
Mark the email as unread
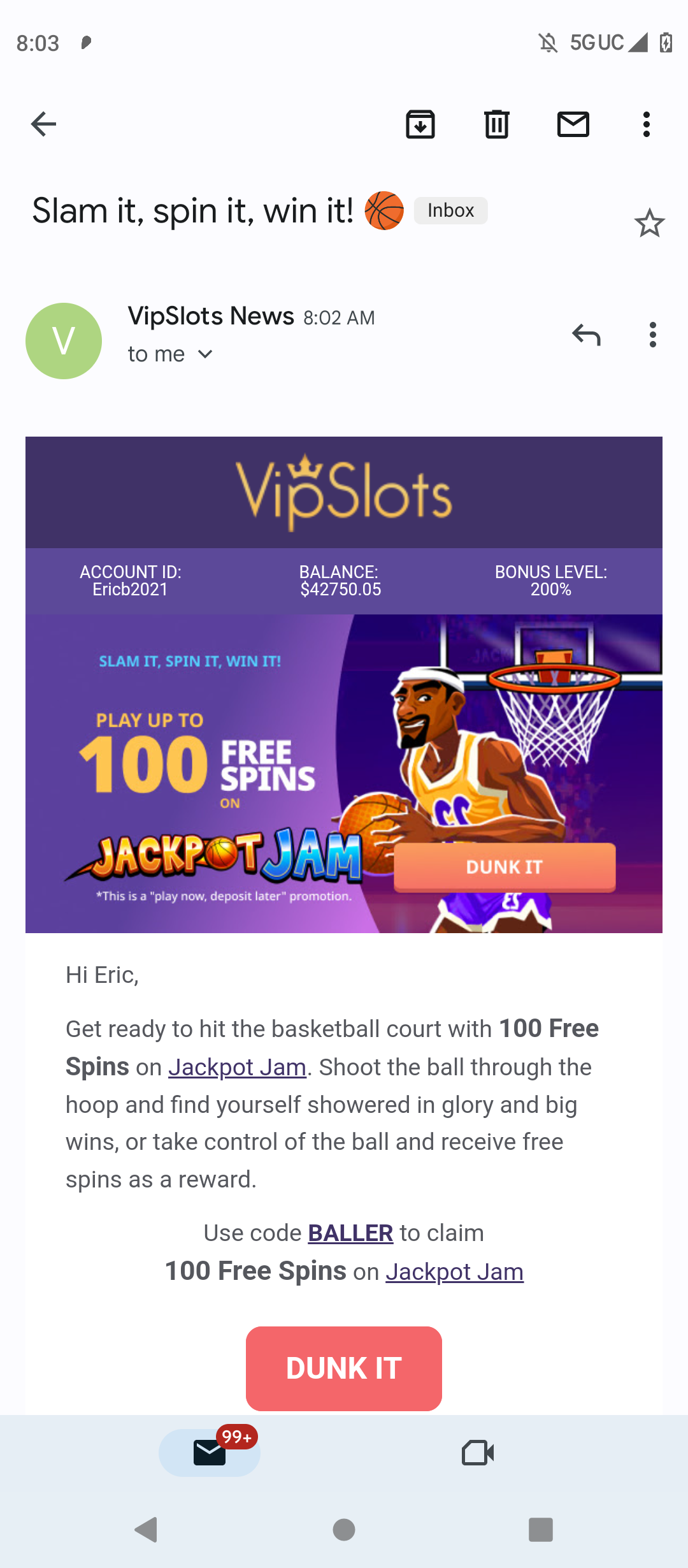tap(573, 124)
